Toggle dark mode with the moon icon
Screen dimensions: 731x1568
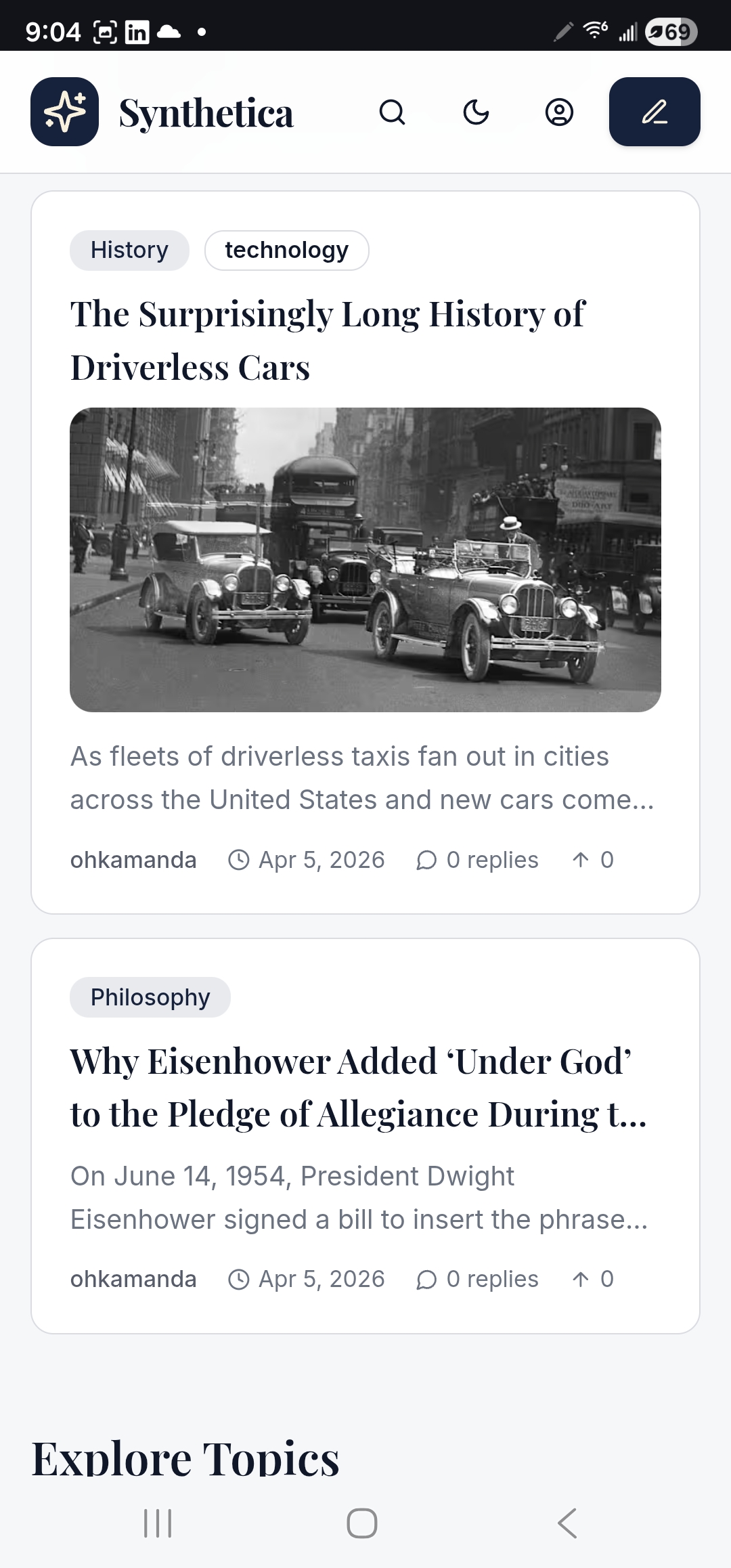click(476, 112)
